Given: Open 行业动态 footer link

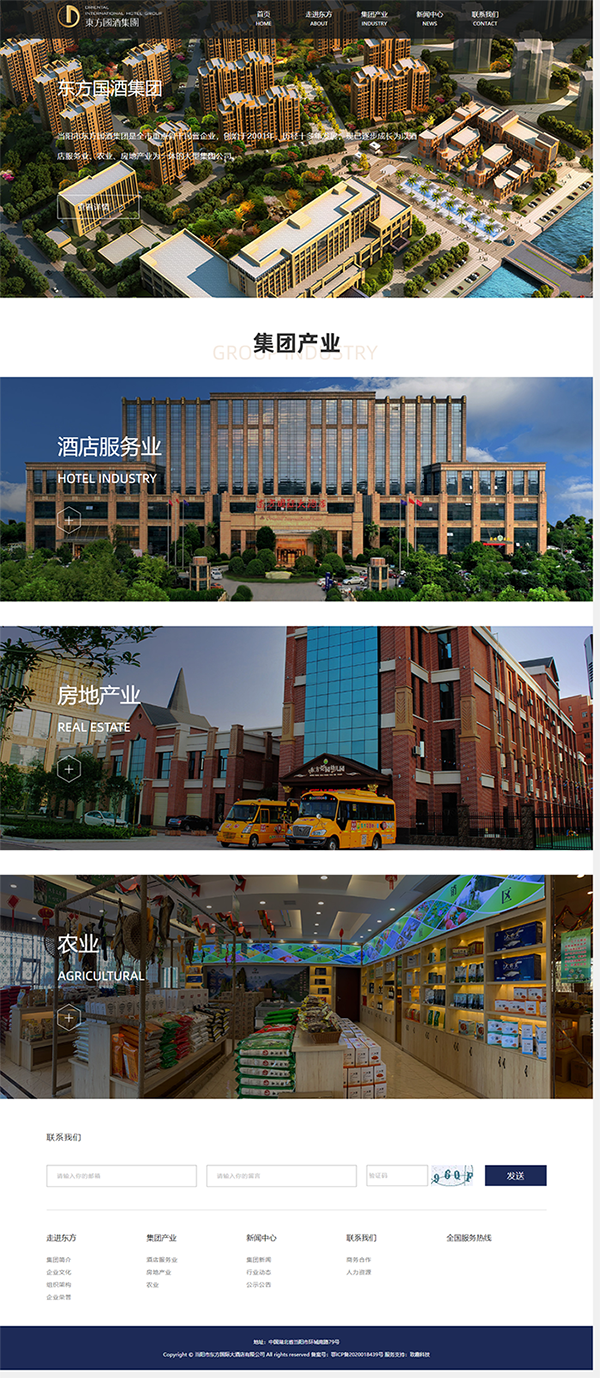Looking at the screenshot, I should point(259,1272).
